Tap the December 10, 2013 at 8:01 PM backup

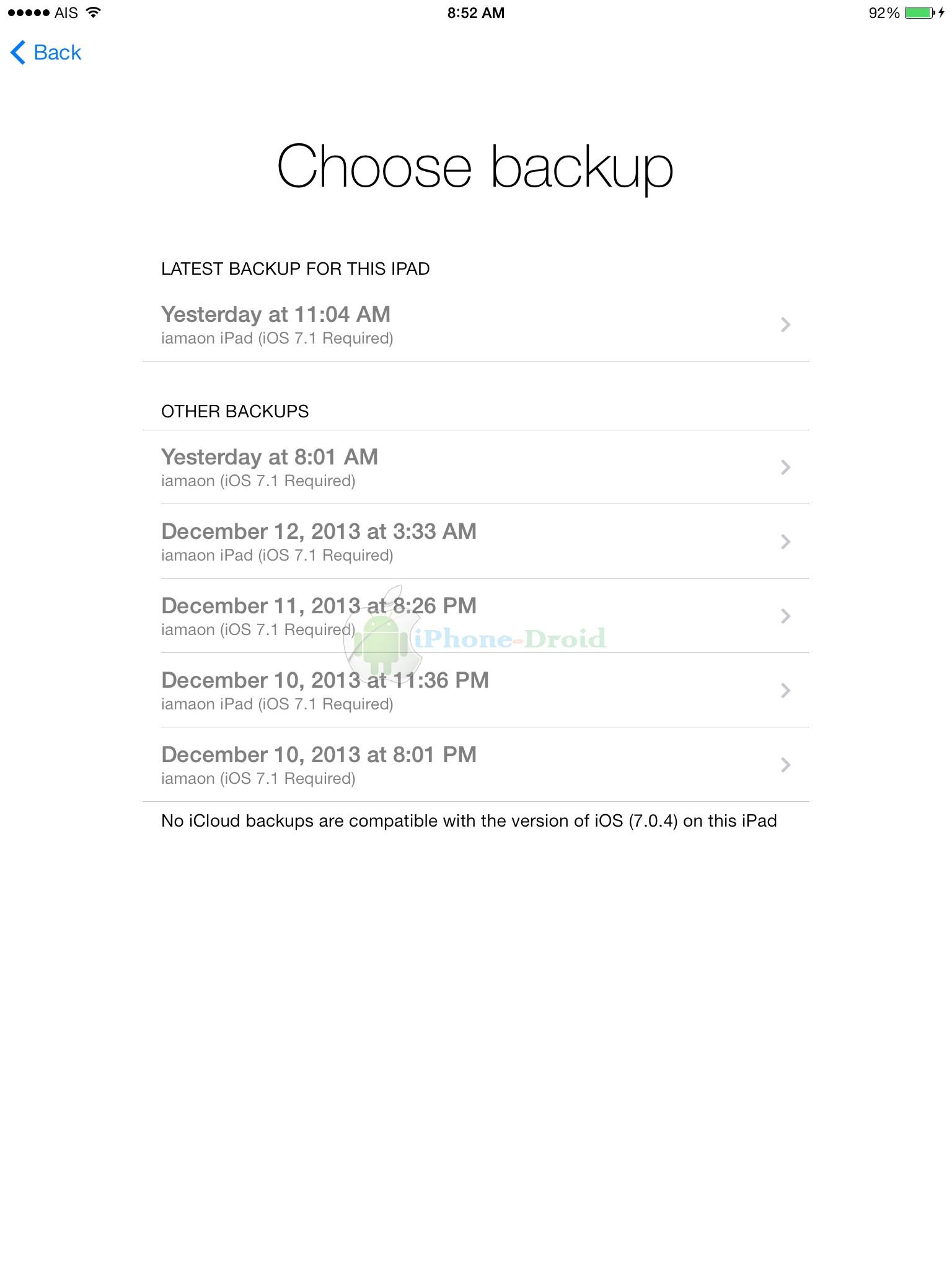point(475,765)
